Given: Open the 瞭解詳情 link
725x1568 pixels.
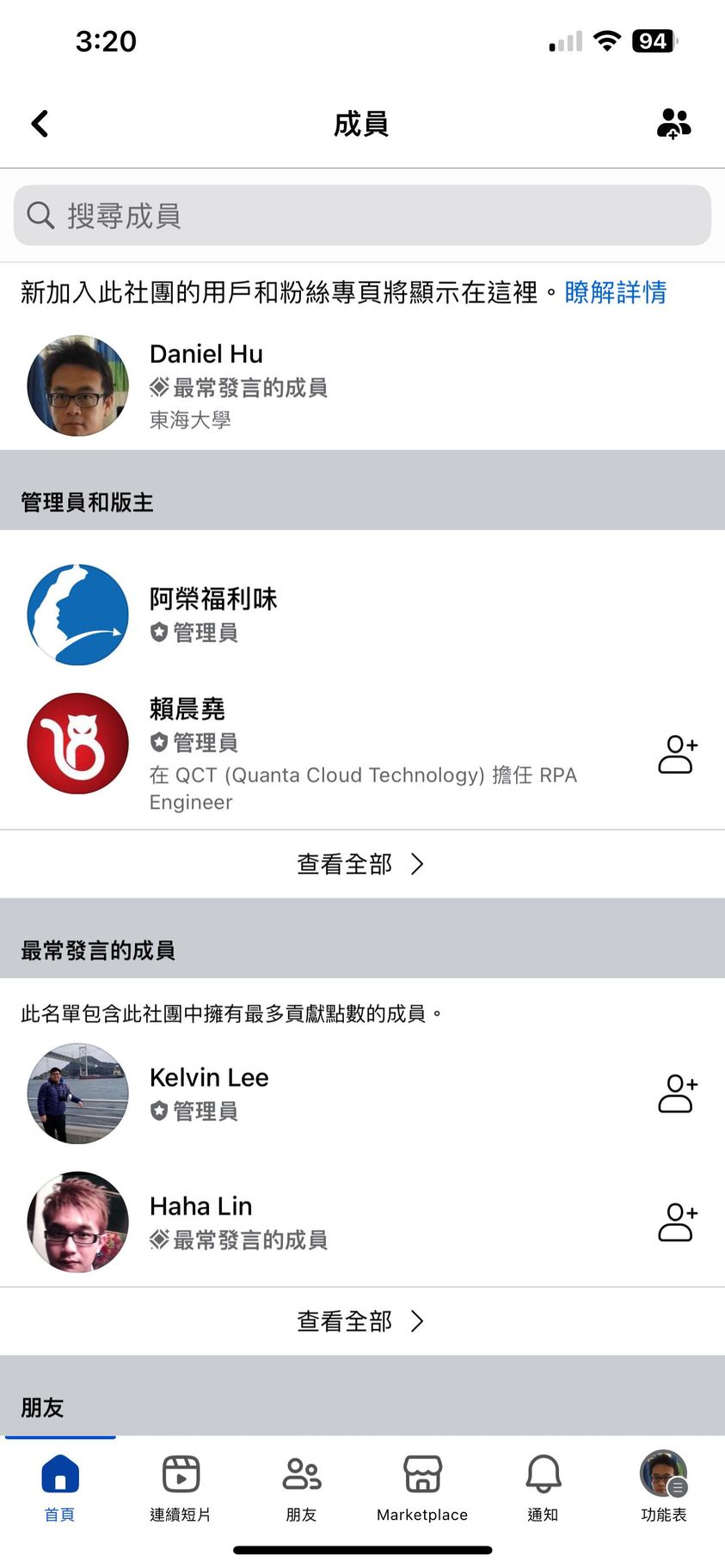Looking at the screenshot, I should (x=615, y=292).
